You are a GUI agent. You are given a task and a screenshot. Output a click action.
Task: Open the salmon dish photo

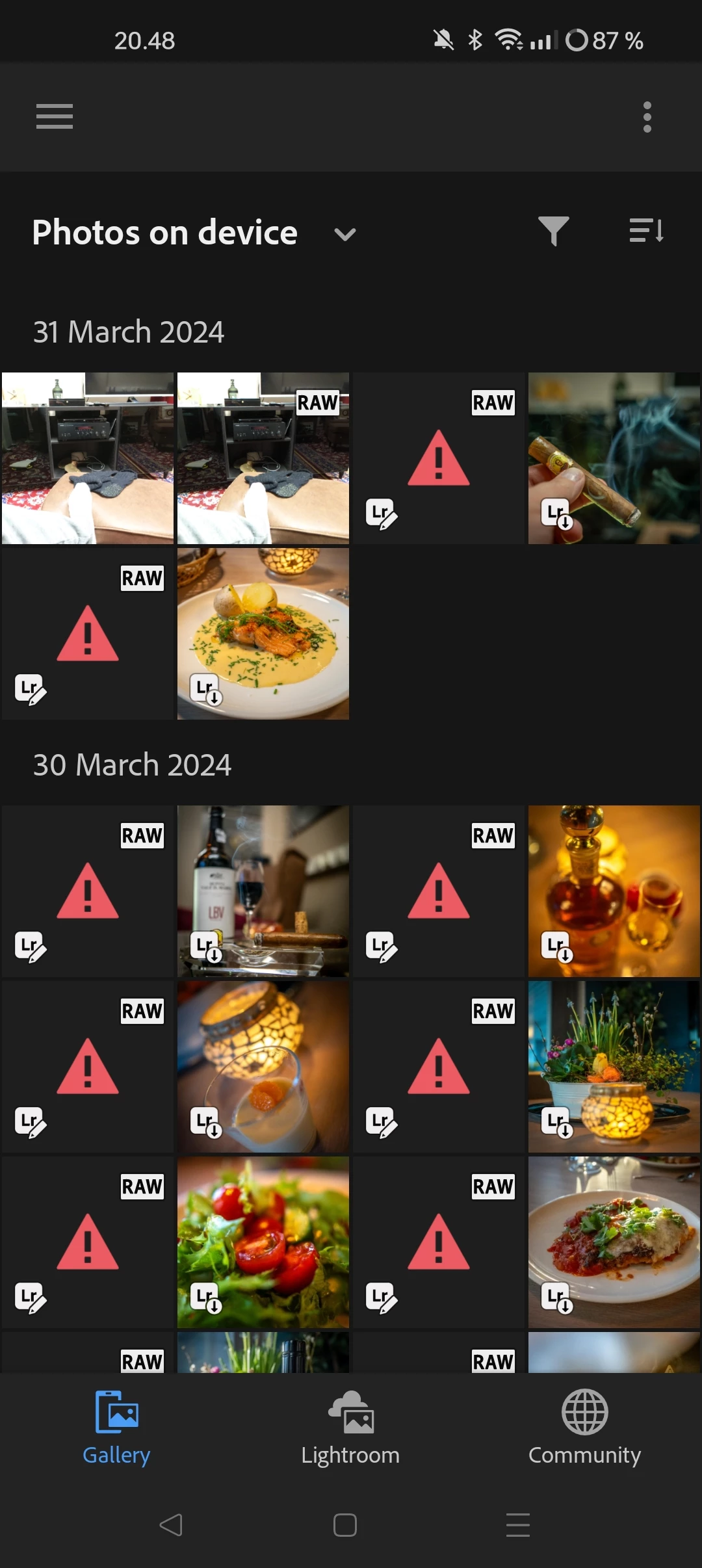pos(263,634)
